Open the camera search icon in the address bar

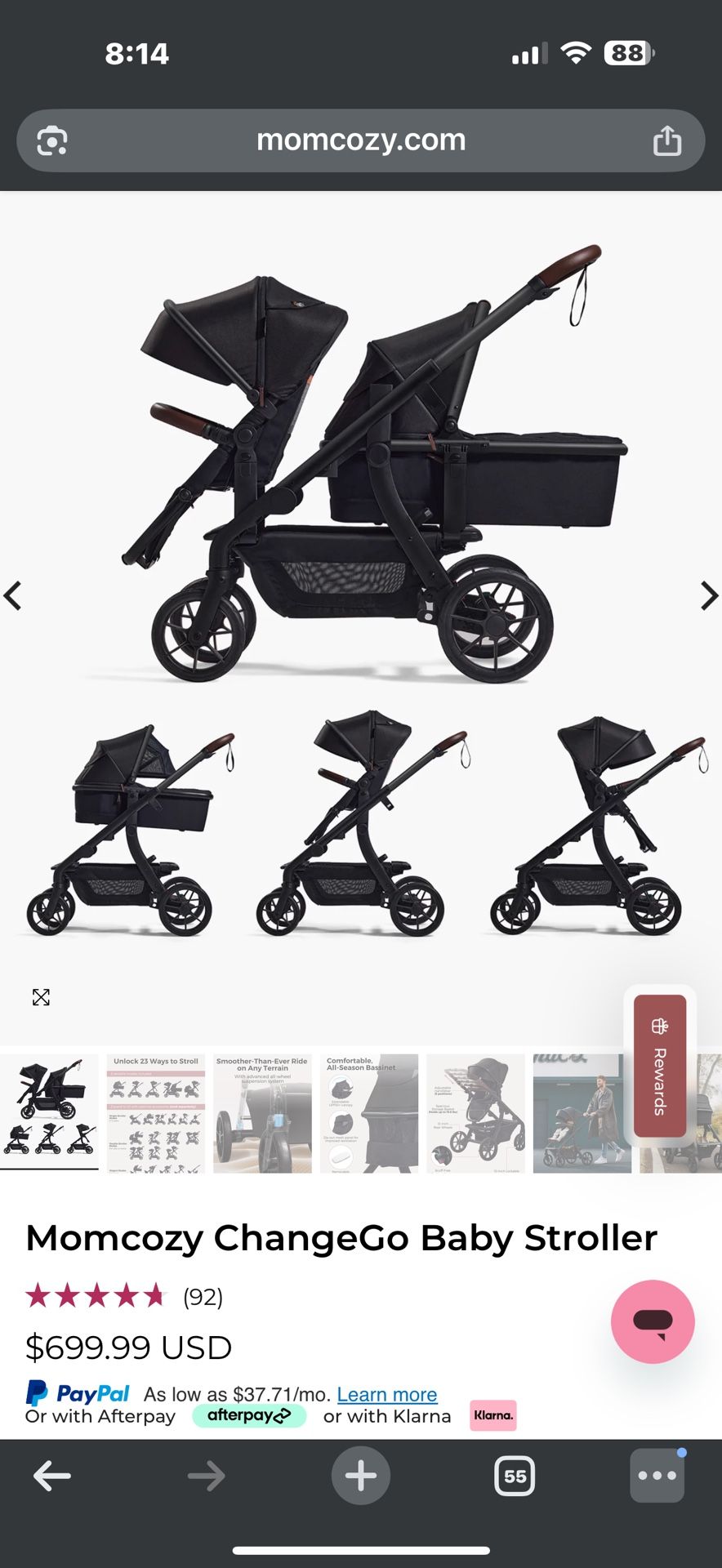click(52, 140)
